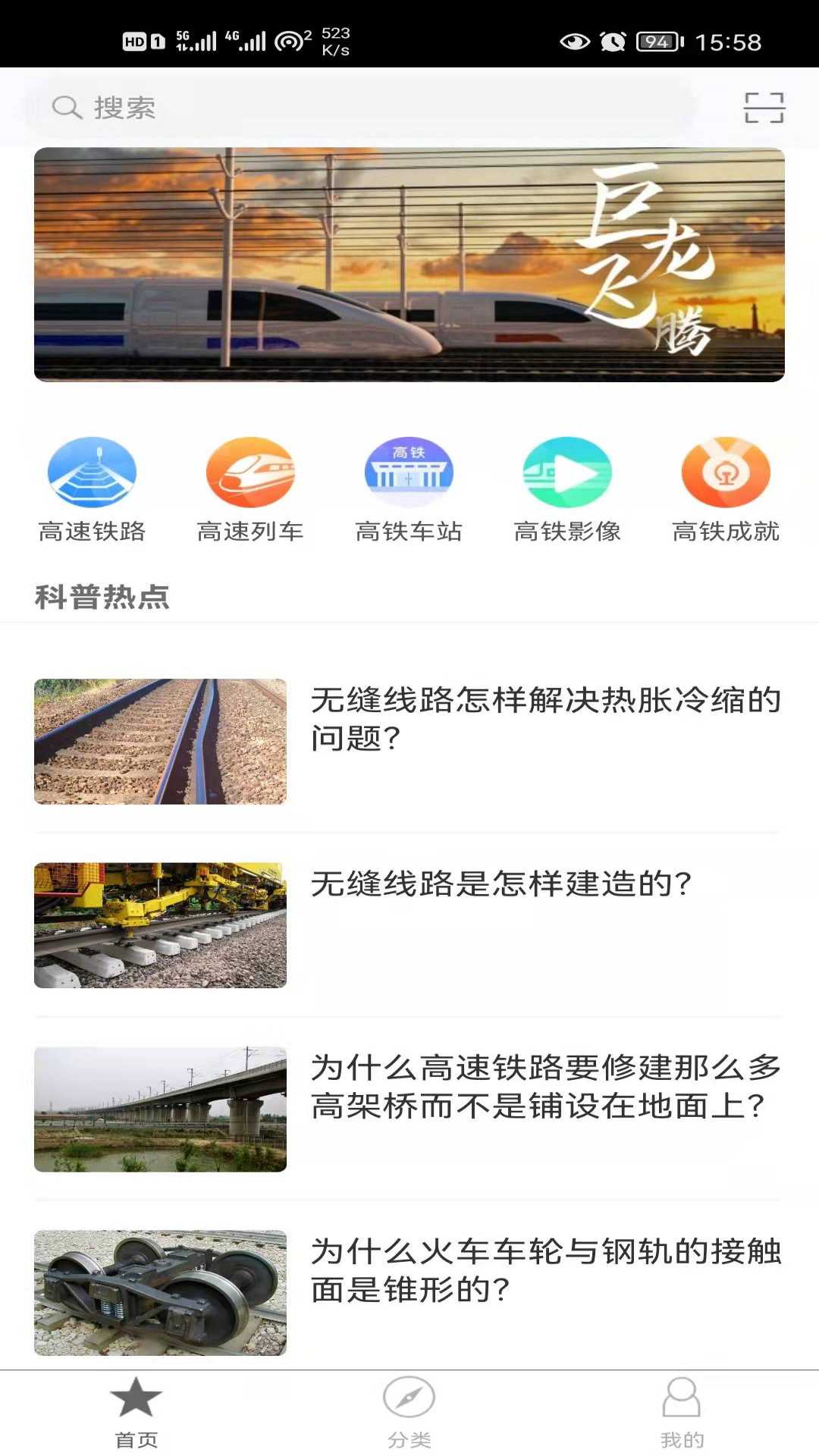Image resolution: width=819 pixels, height=1456 pixels.
Task: Open the 高铁车站 station icon
Action: [409, 470]
